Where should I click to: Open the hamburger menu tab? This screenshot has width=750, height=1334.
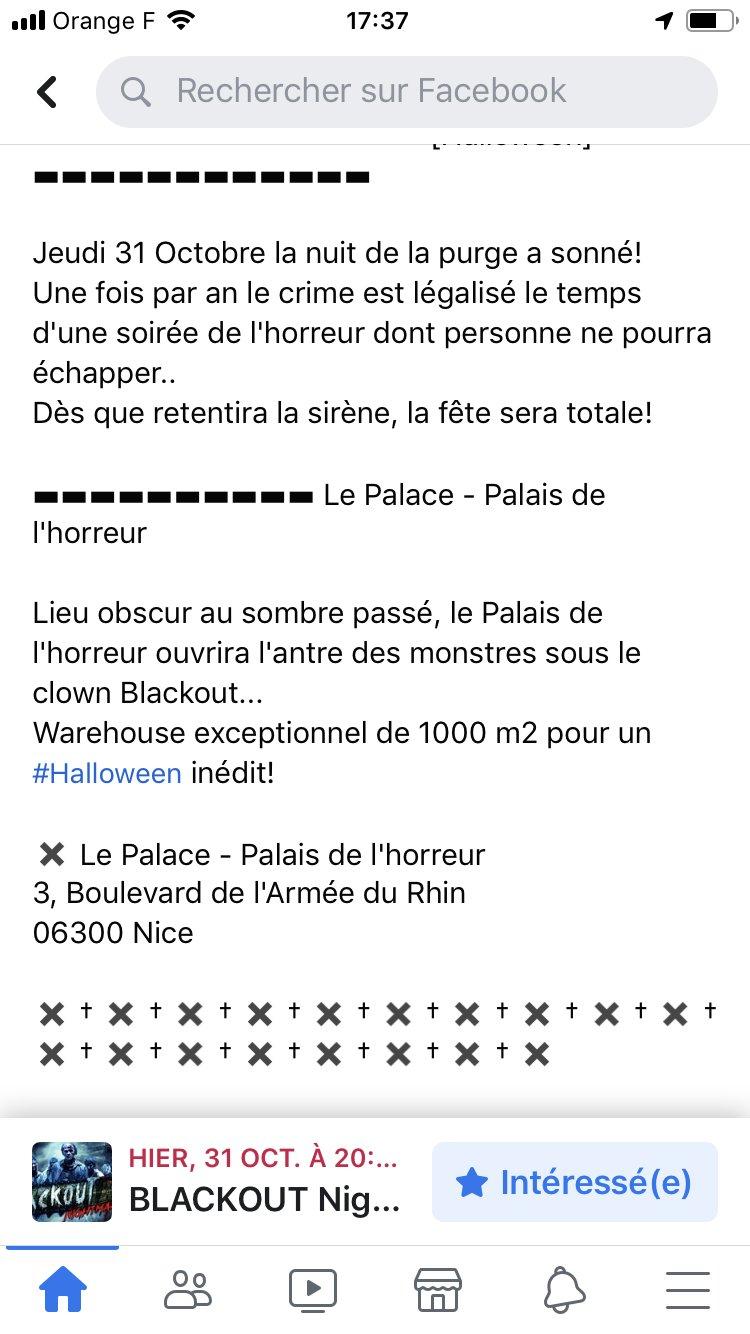[688, 1290]
